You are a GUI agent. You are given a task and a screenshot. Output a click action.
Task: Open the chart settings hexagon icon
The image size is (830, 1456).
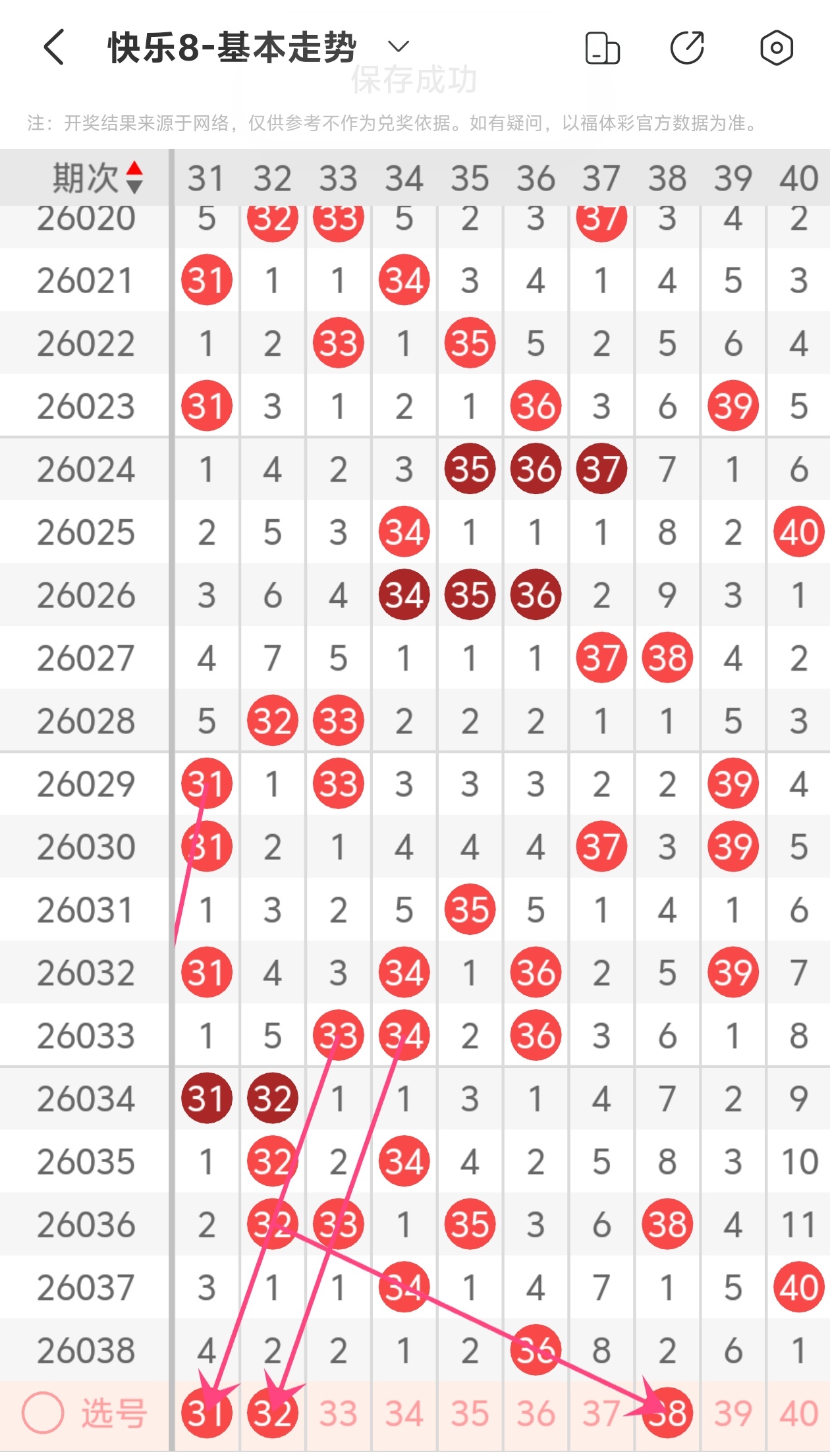(x=776, y=48)
